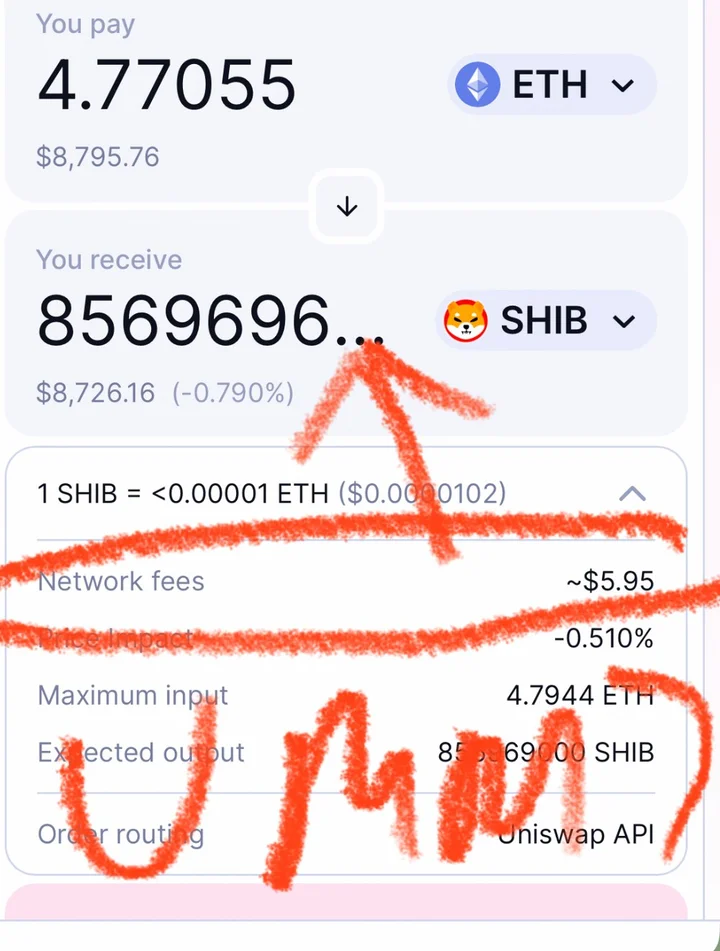Flip swap direction with the down arrow

[346, 207]
